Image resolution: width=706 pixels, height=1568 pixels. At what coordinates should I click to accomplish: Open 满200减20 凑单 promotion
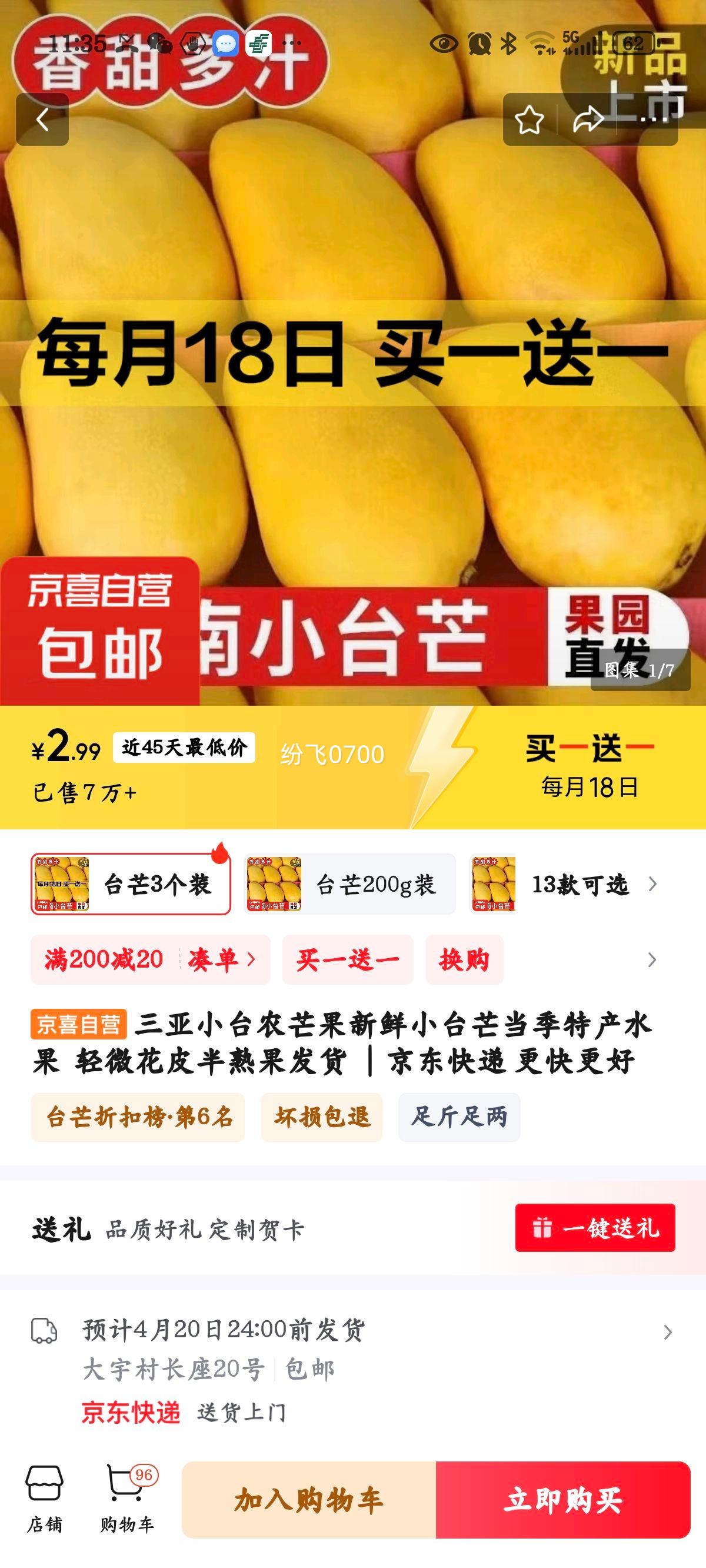coord(149,960)
